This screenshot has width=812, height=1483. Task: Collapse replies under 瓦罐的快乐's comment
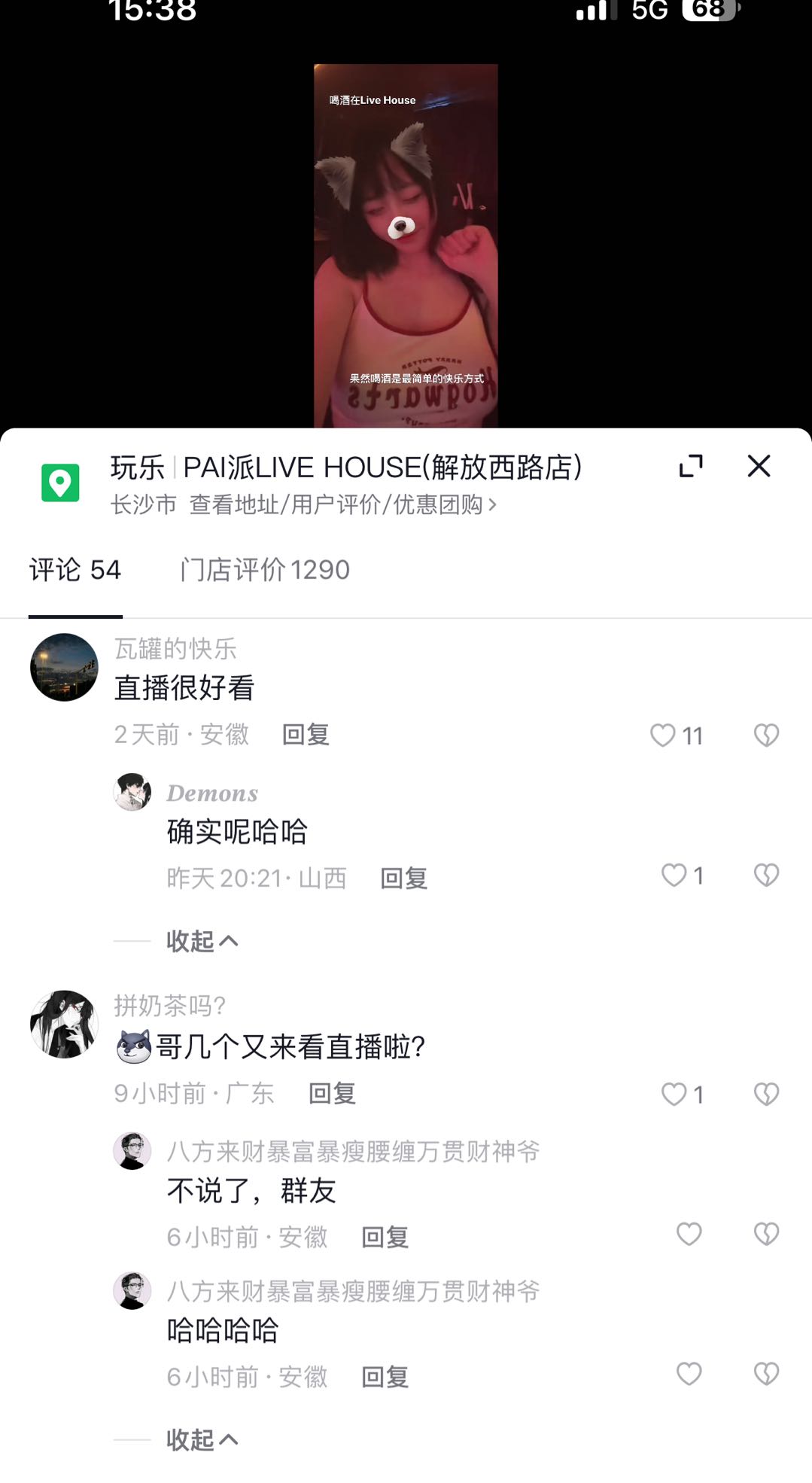pos(201,941)
